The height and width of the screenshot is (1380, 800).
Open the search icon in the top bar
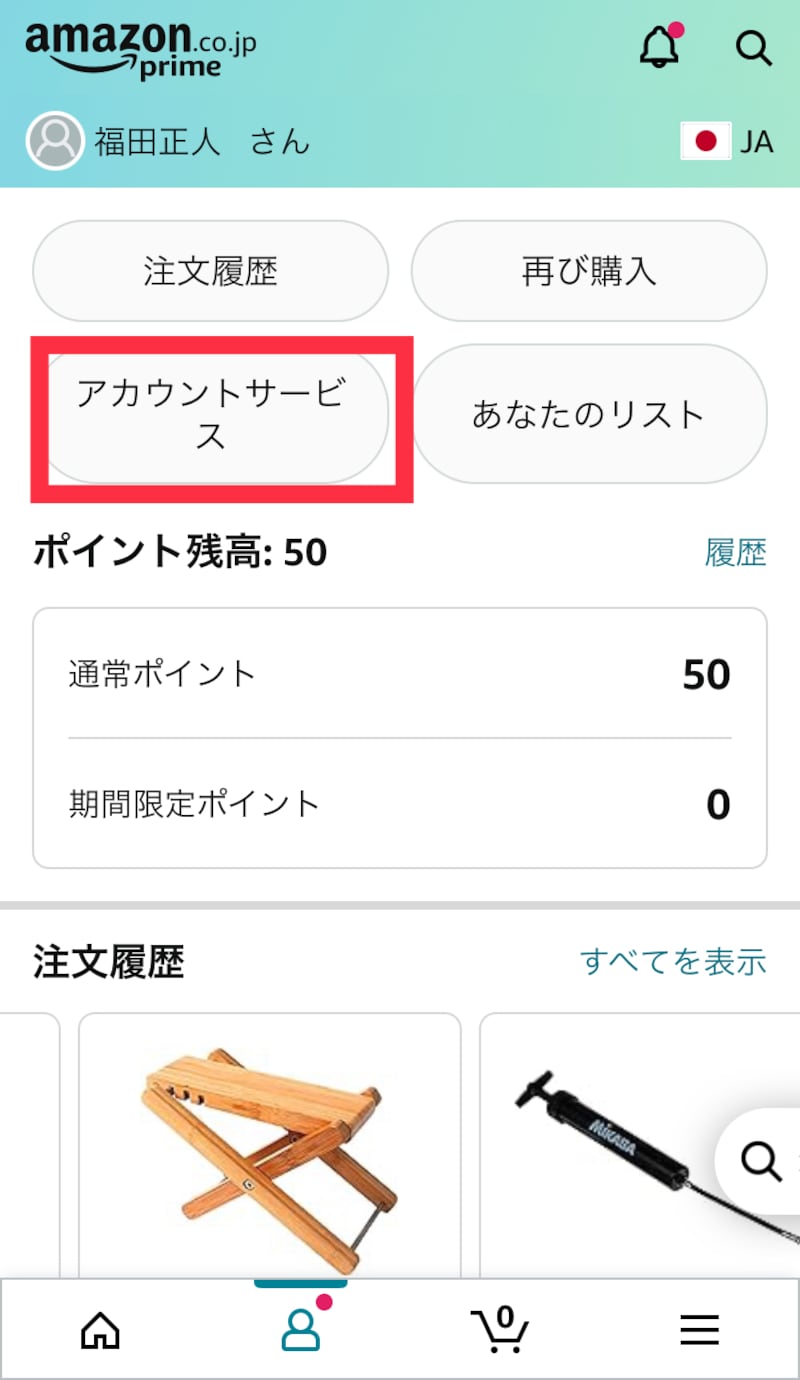pos(753,46)
